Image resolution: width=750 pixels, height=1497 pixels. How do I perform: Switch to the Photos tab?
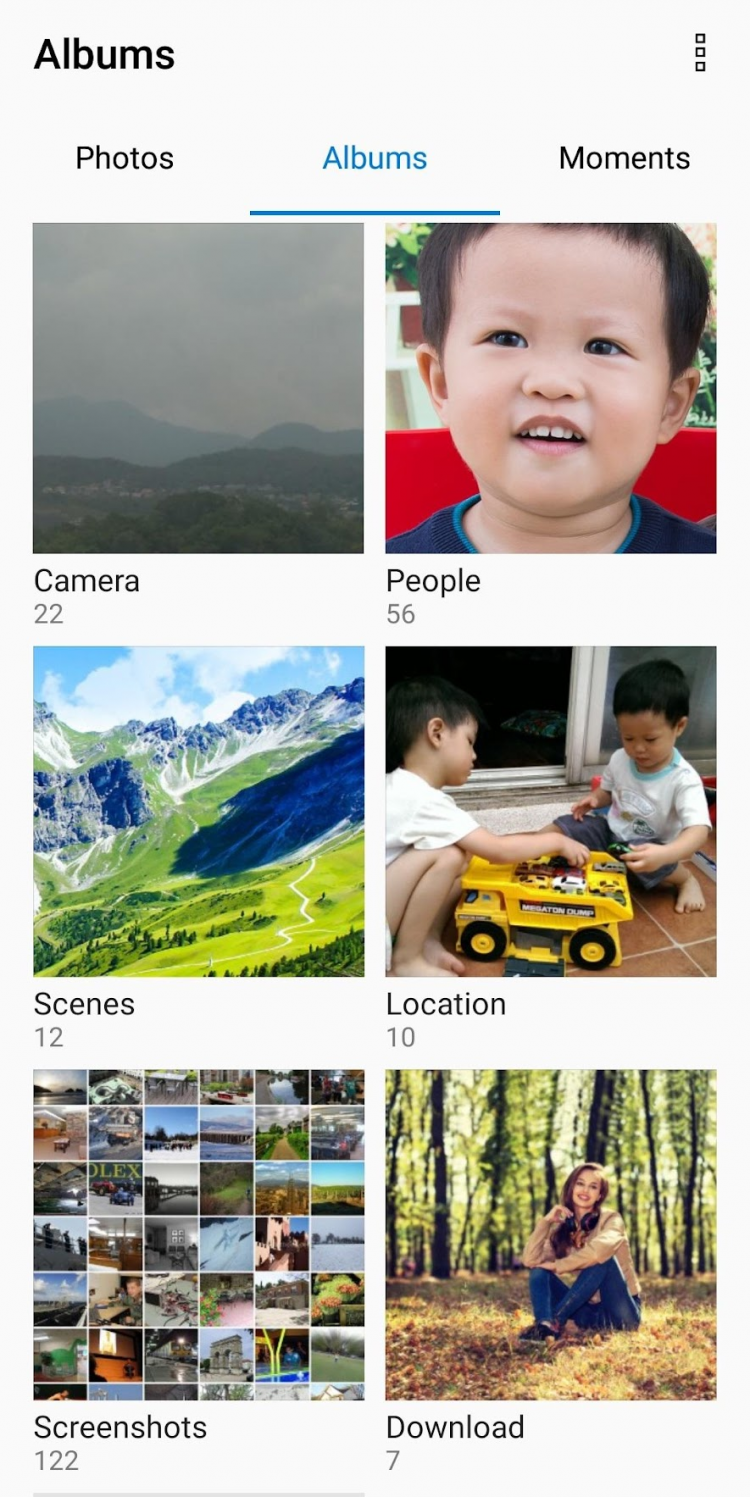coord(125,158)
